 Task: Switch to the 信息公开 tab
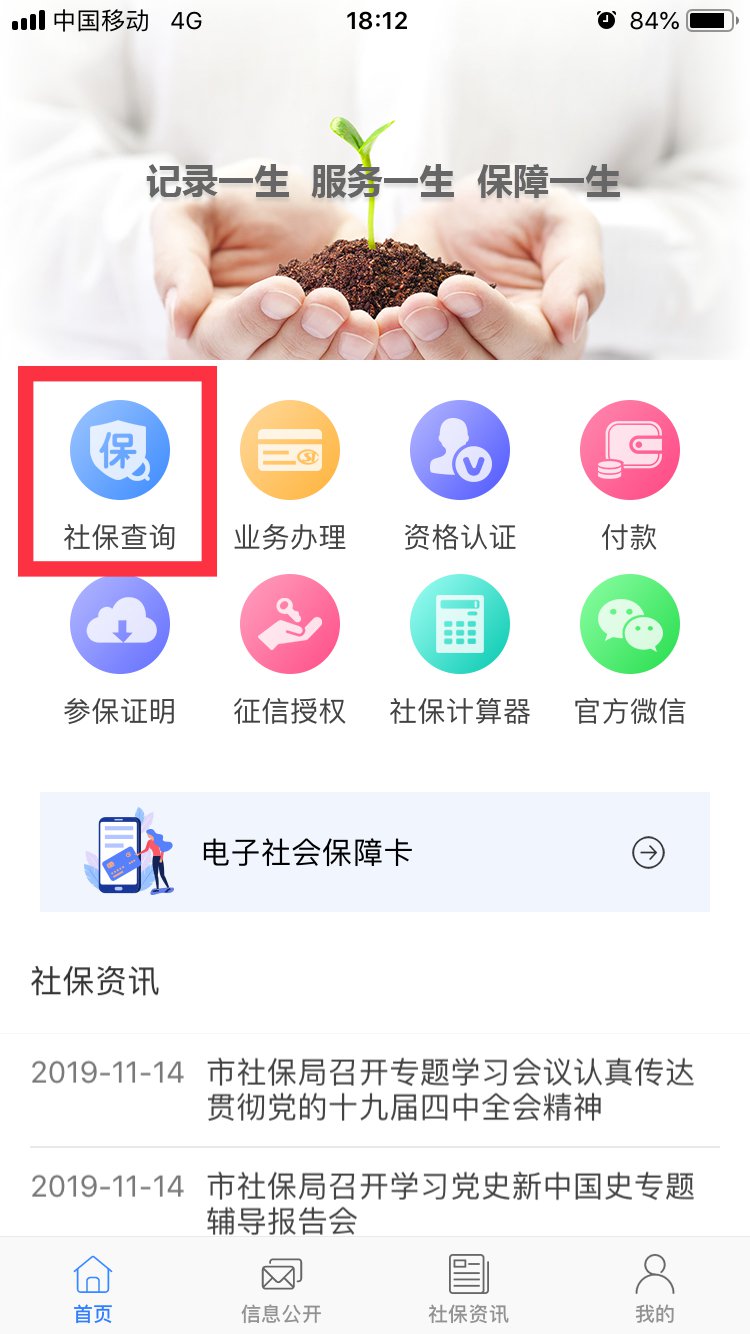281,1288
